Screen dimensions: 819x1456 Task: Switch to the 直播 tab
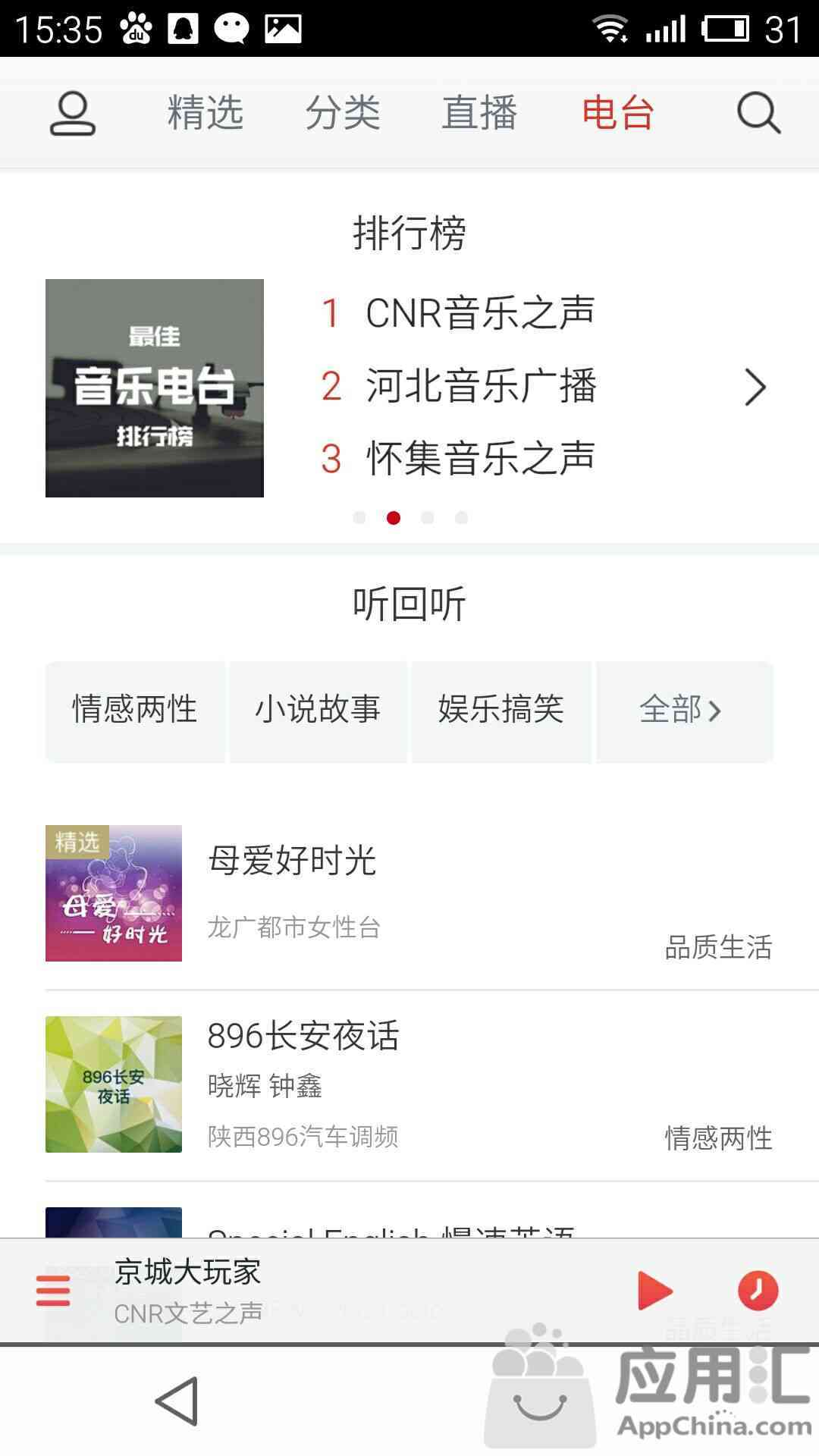pos(480,113)
